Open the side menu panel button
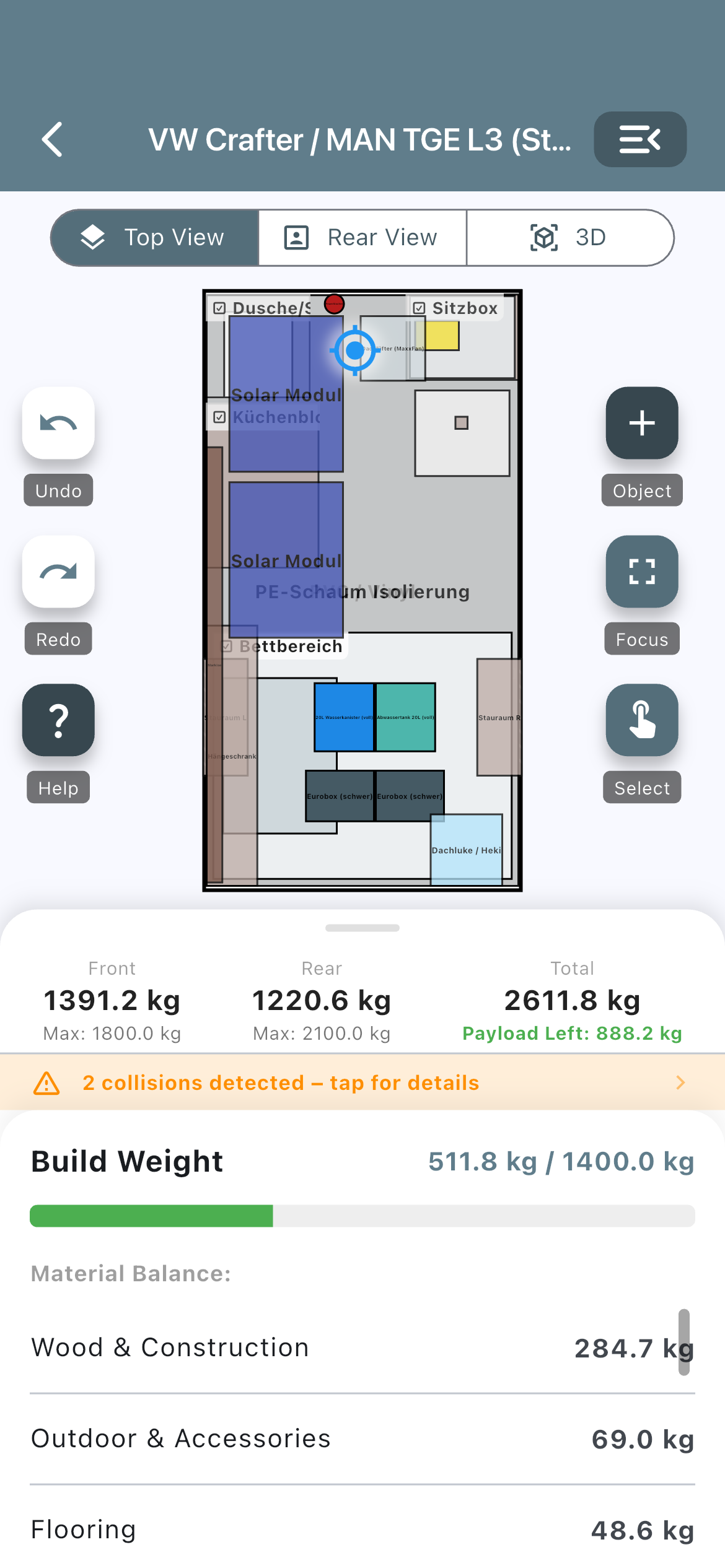Image resolution: width=725 pixels, height=1568 pixels. (640, 139)
